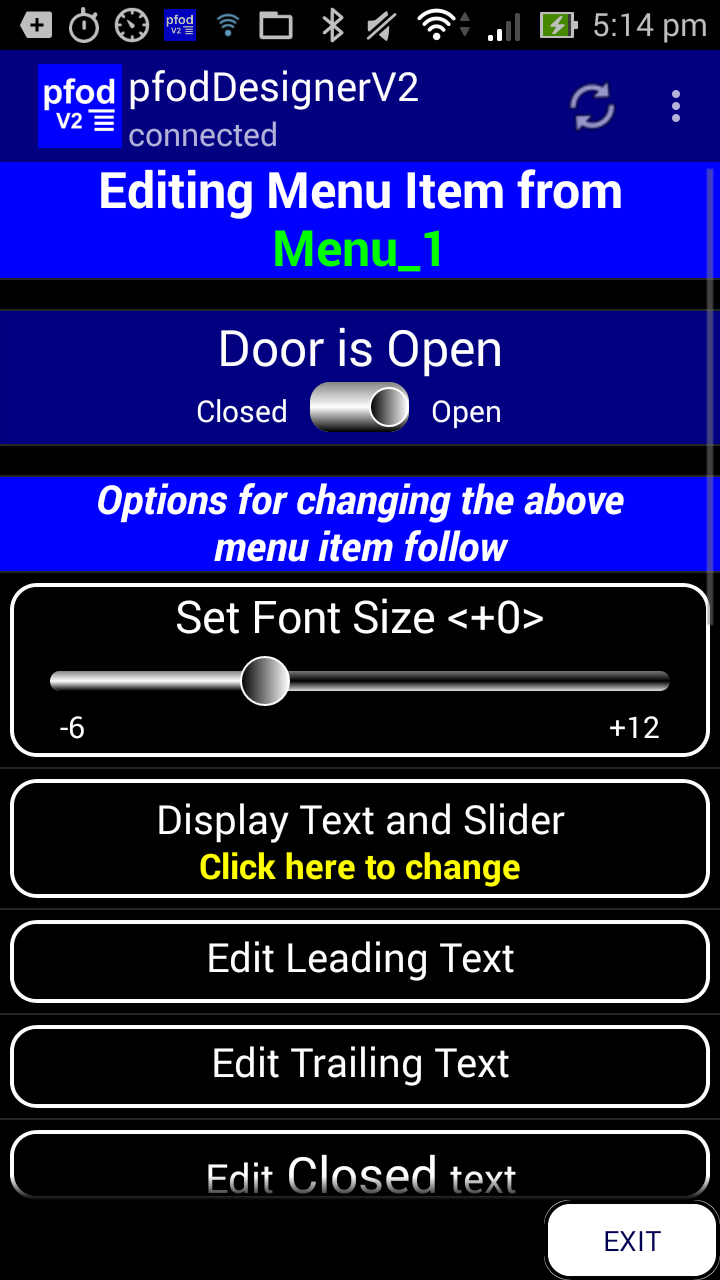Screen dimensions: 720x1280
Task: Click the Edit Trailing Text button
Action: [x=360, y=1065]
